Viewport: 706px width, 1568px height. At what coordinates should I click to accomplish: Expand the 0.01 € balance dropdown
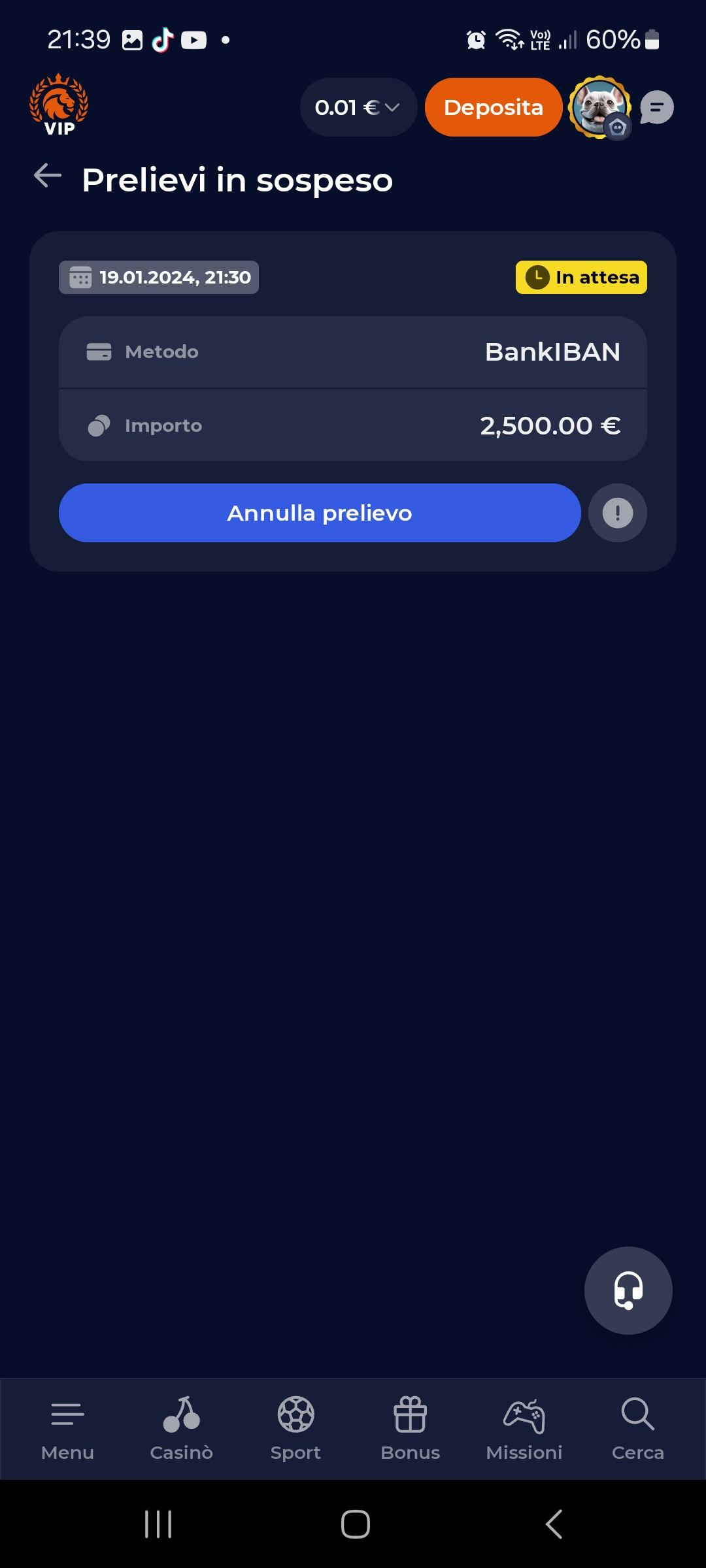(x=358, y=107)
